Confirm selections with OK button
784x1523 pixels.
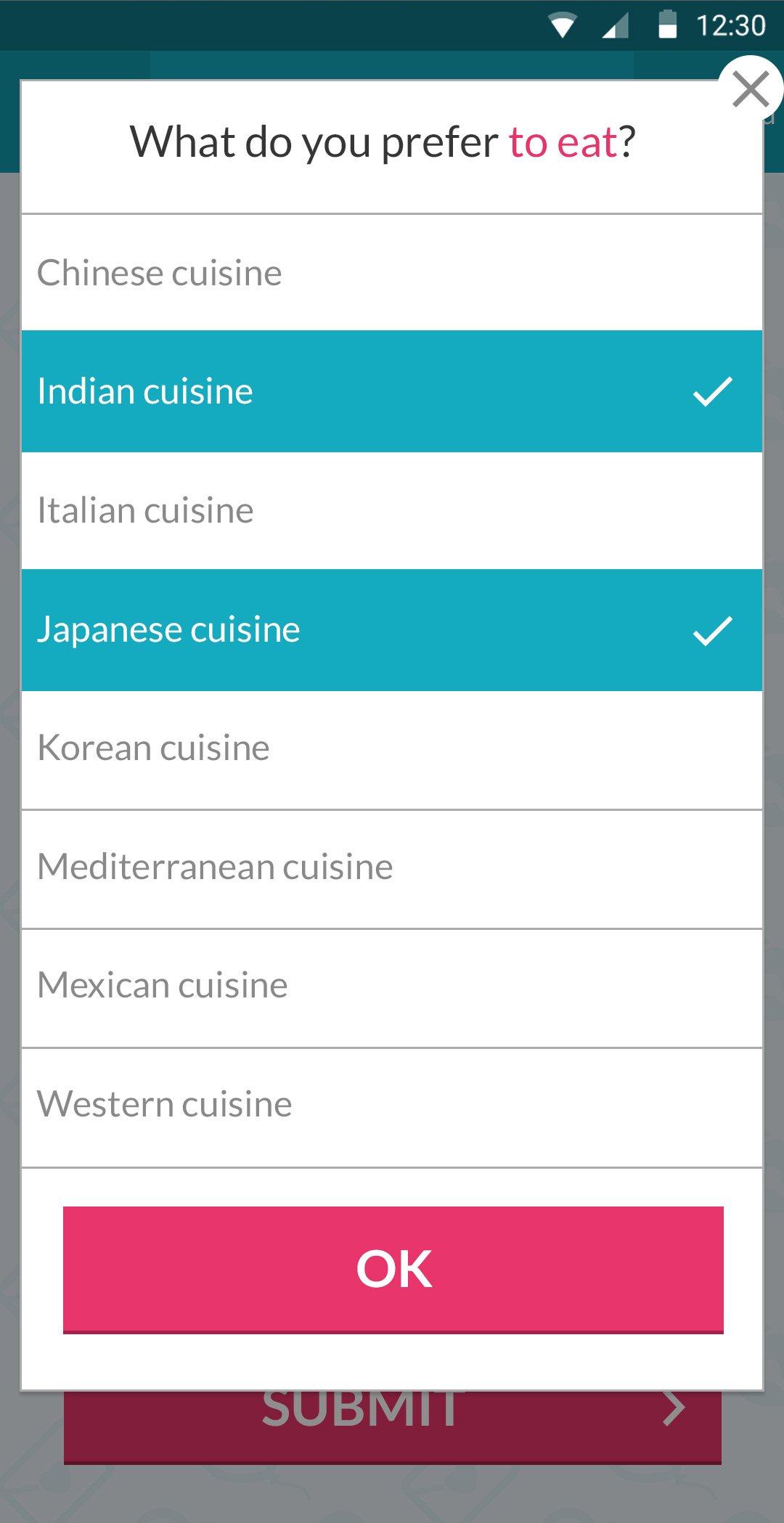pyautogui.click(x=393, y=1269)
